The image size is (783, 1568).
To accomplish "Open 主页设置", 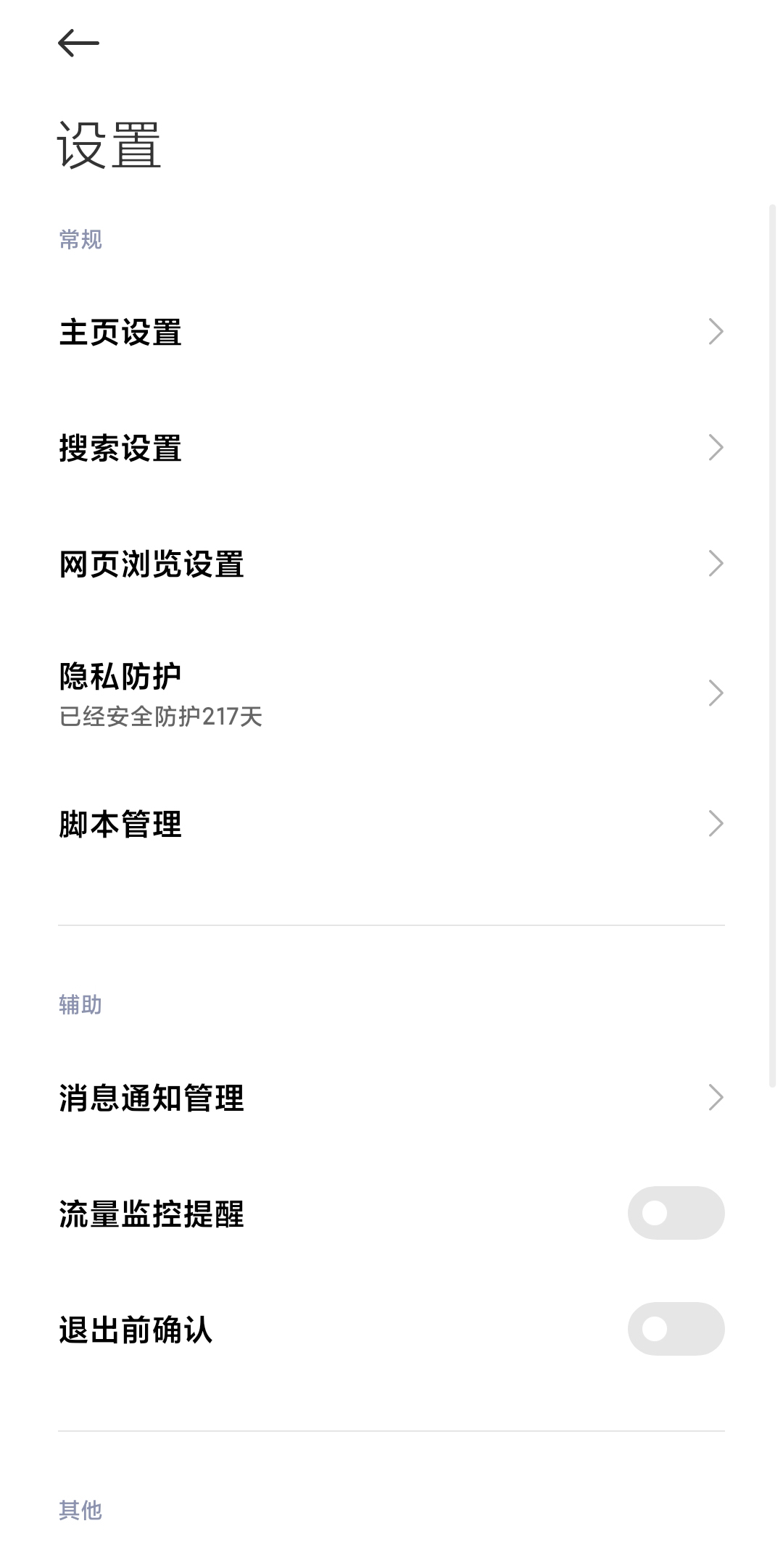I will pyautogui.click(x=290, y=333).
